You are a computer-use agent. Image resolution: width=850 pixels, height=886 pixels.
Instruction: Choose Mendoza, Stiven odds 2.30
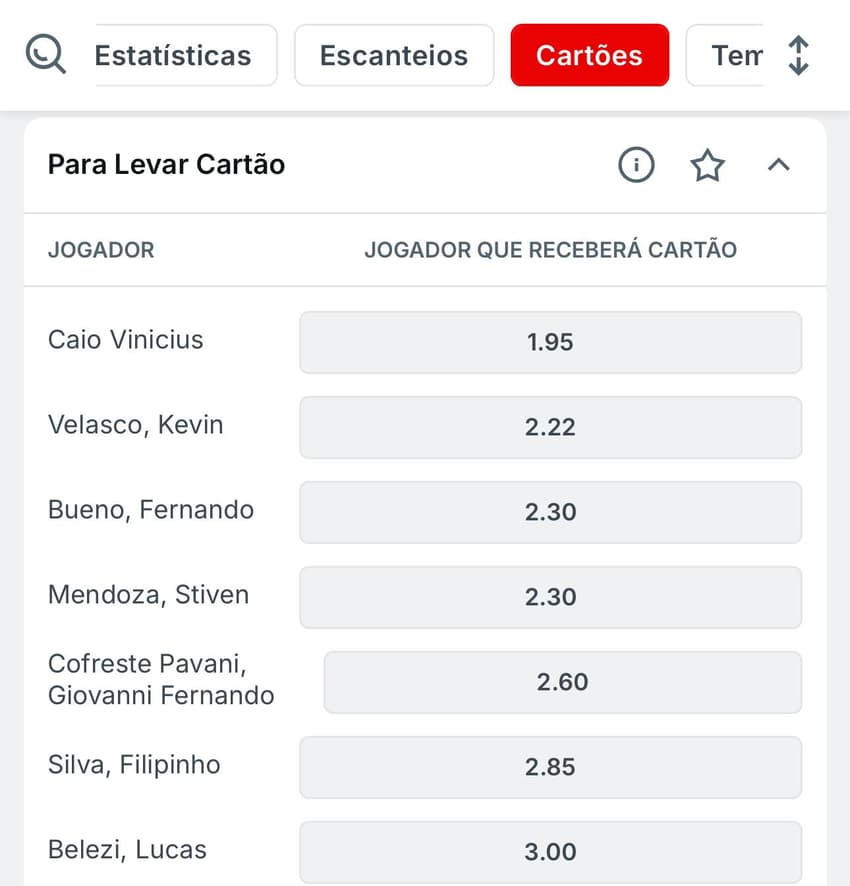coord(550,597)
